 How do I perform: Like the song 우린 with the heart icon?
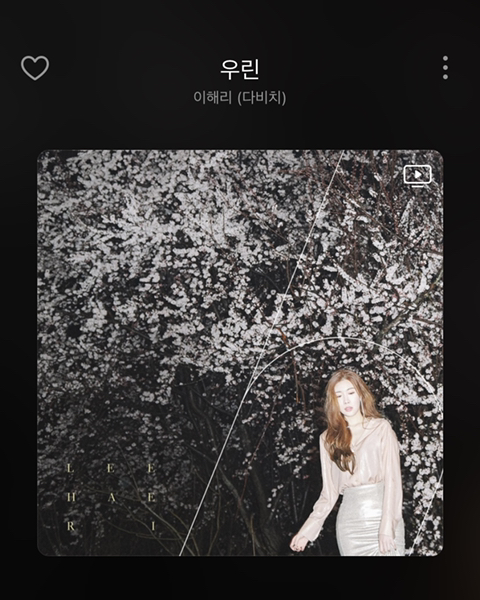coord(35,68)
